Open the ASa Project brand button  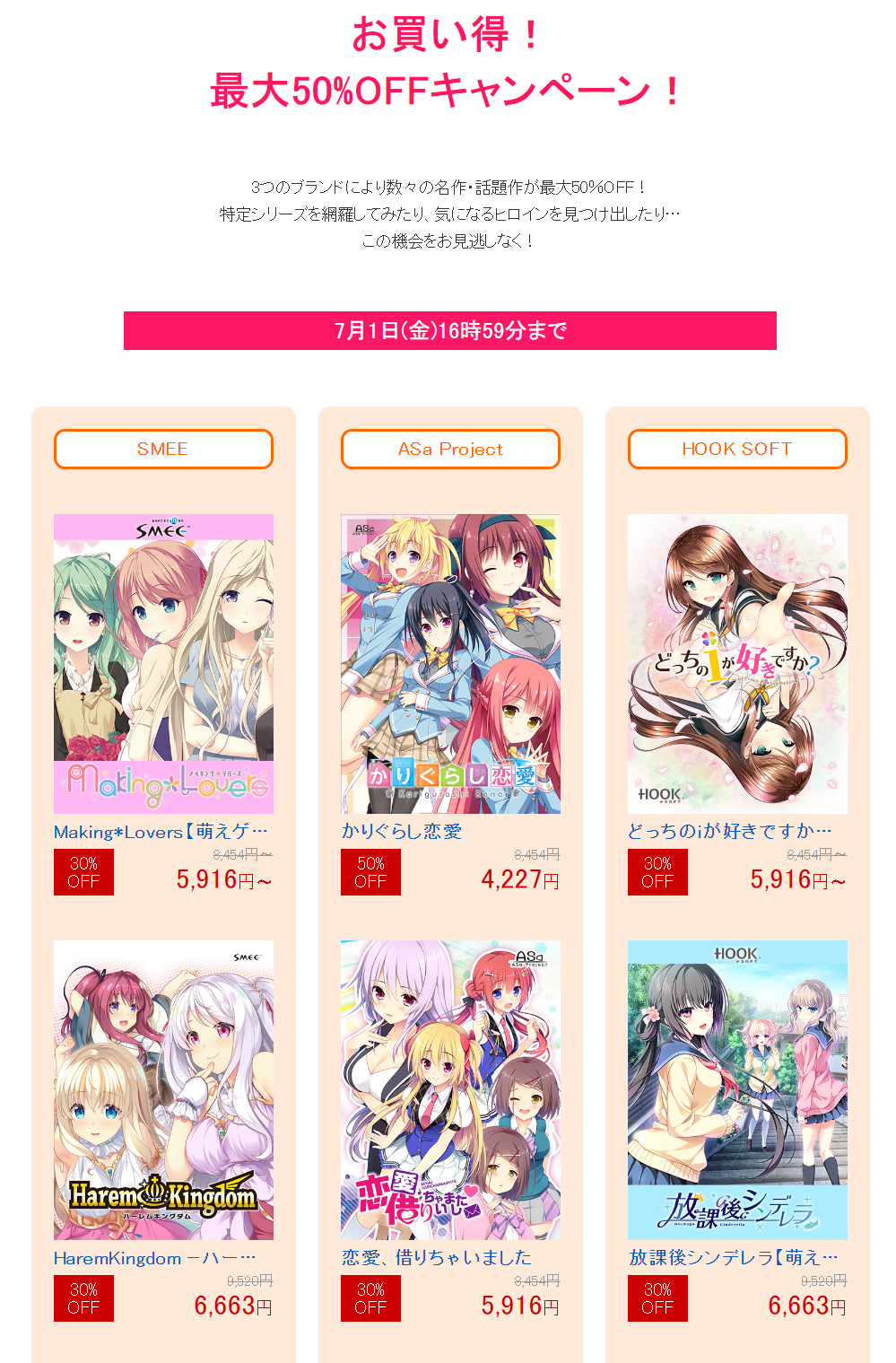(450, 449)
